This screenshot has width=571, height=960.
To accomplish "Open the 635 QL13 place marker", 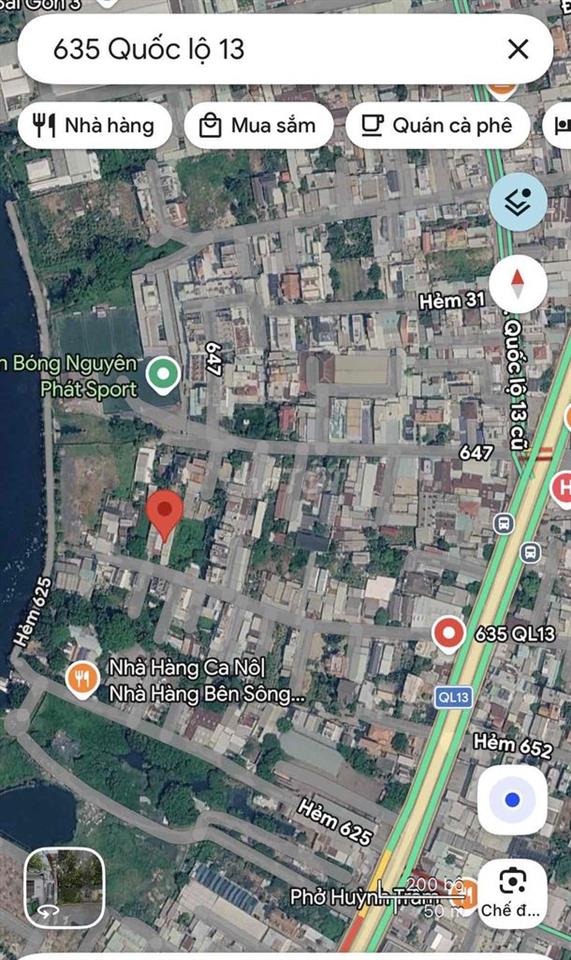I will (x=448, y=634).
